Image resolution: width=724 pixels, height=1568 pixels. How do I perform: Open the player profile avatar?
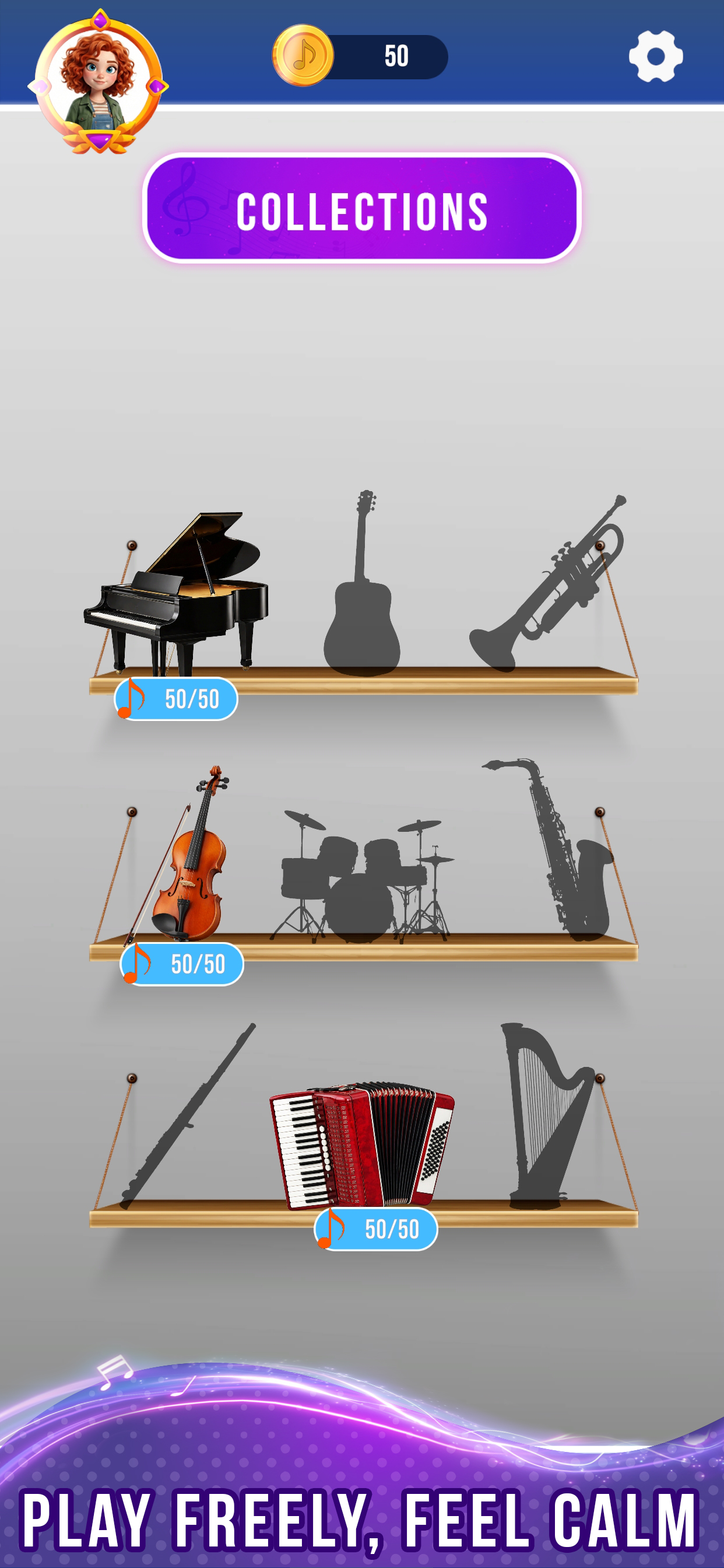(x=99, y=82)
